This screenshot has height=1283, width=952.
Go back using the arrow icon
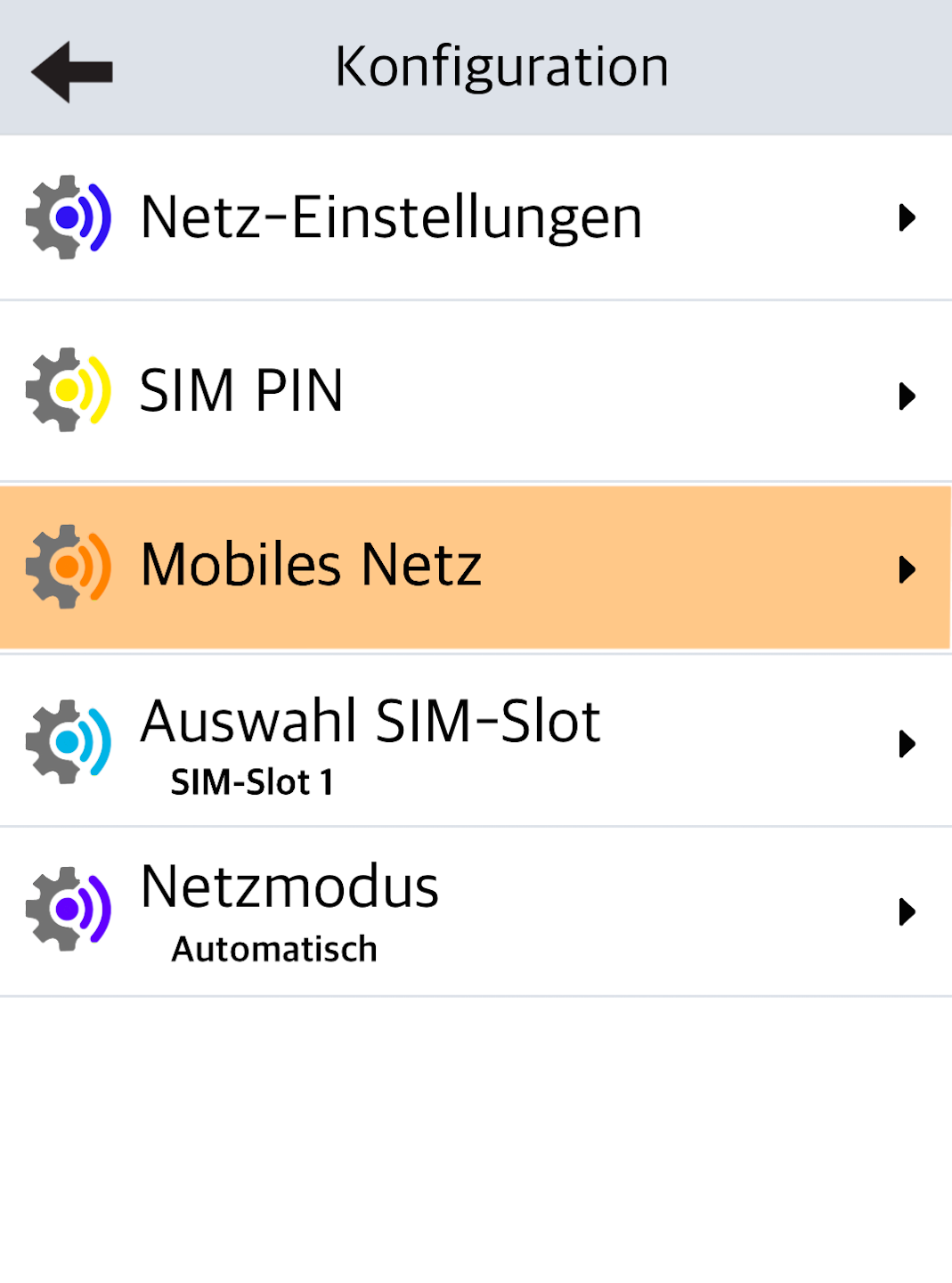click(71, 71)
